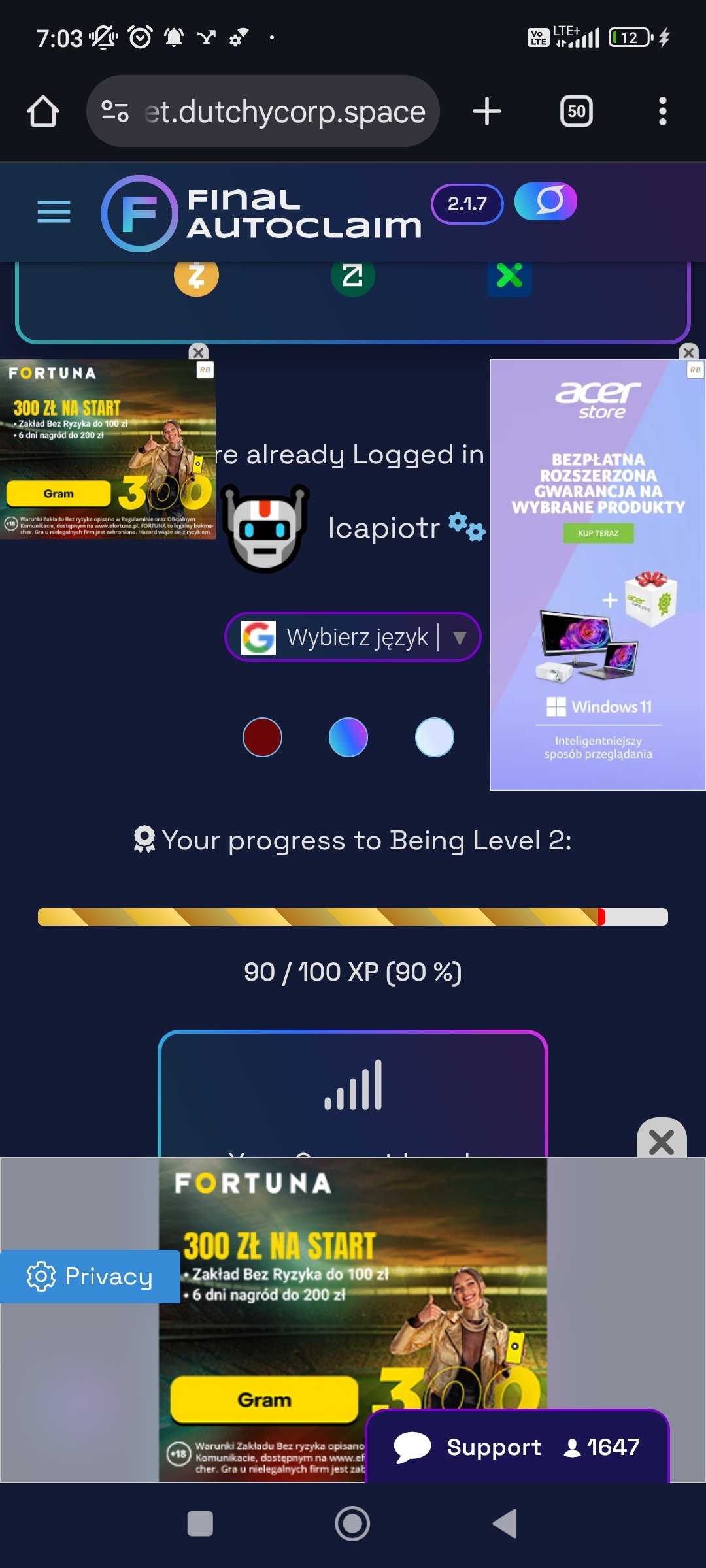Select the dark red color theme
Screen dimensions: 706x1568
[262, 738]
